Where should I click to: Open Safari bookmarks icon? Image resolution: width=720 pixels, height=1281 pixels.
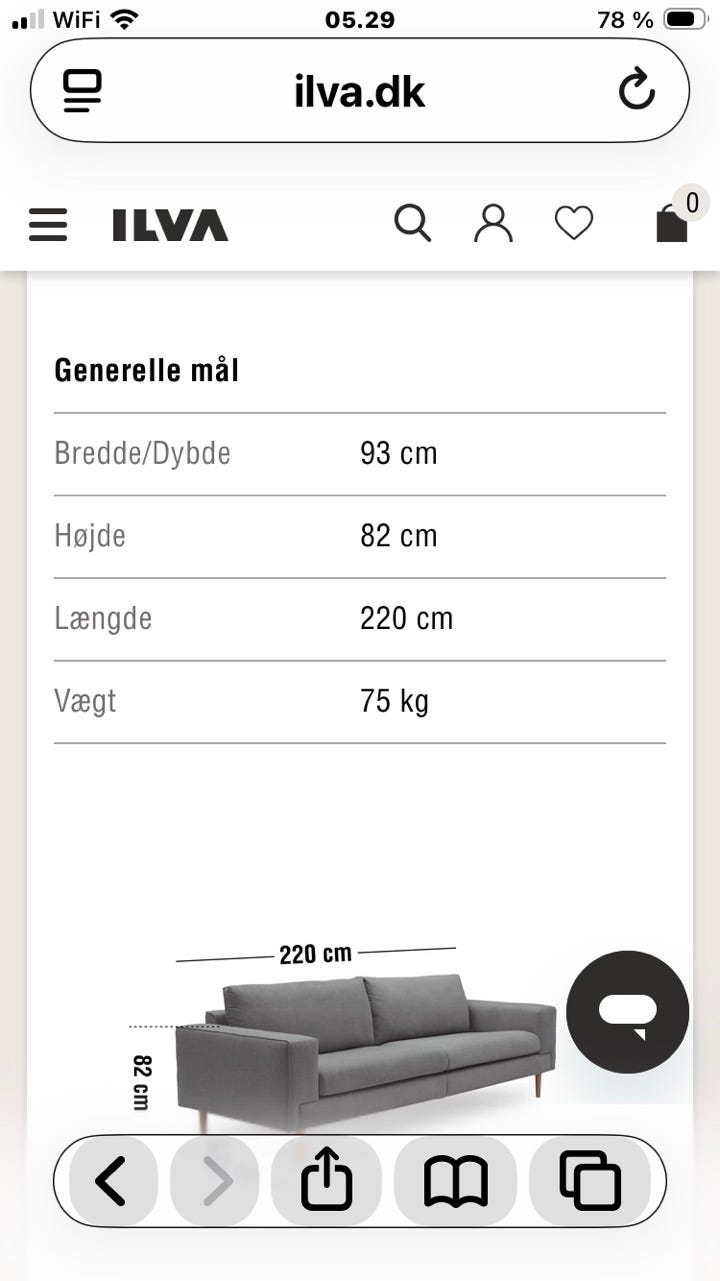(456, 1180)
